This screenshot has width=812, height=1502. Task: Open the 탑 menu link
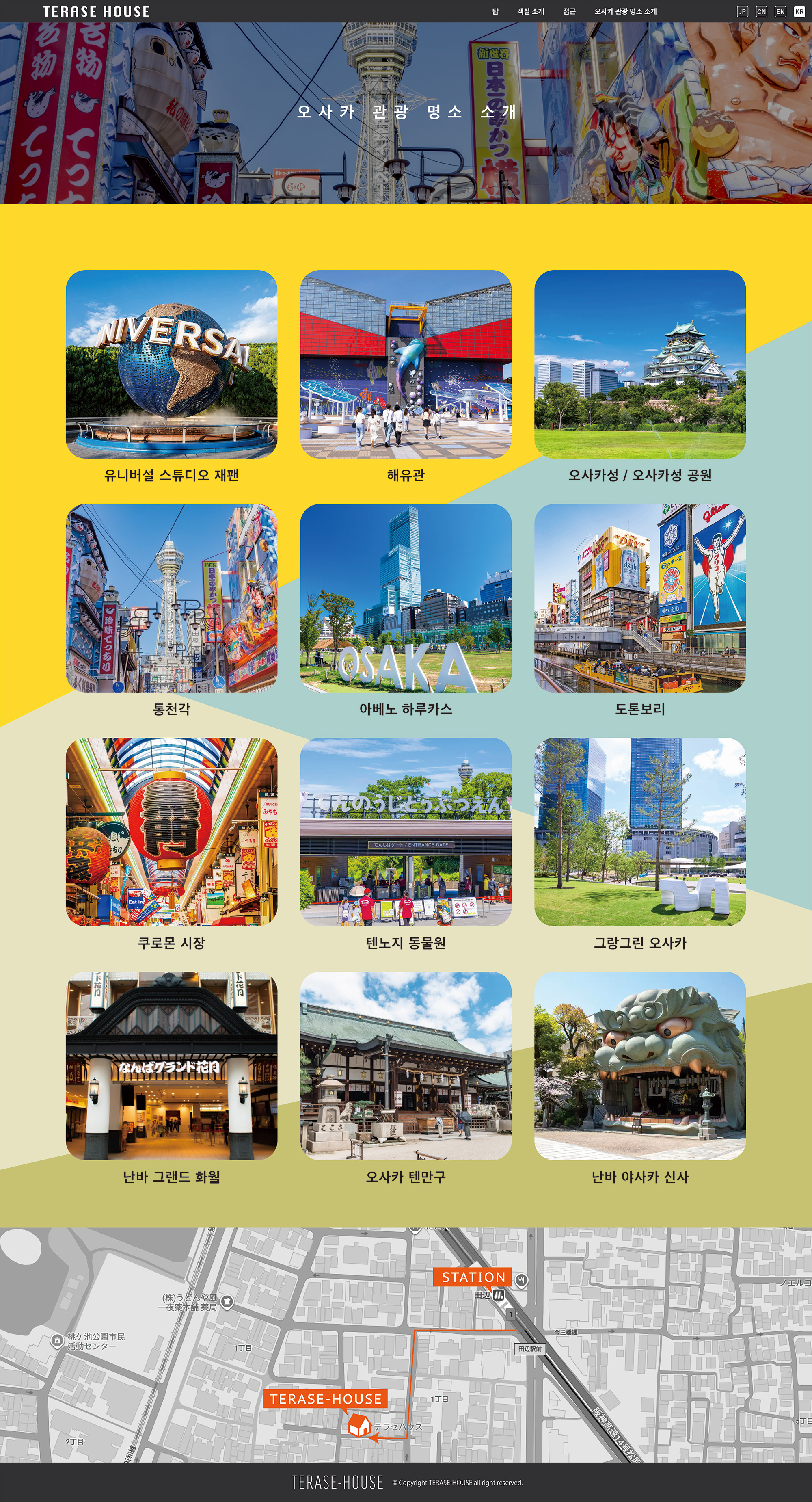[495, 11]
